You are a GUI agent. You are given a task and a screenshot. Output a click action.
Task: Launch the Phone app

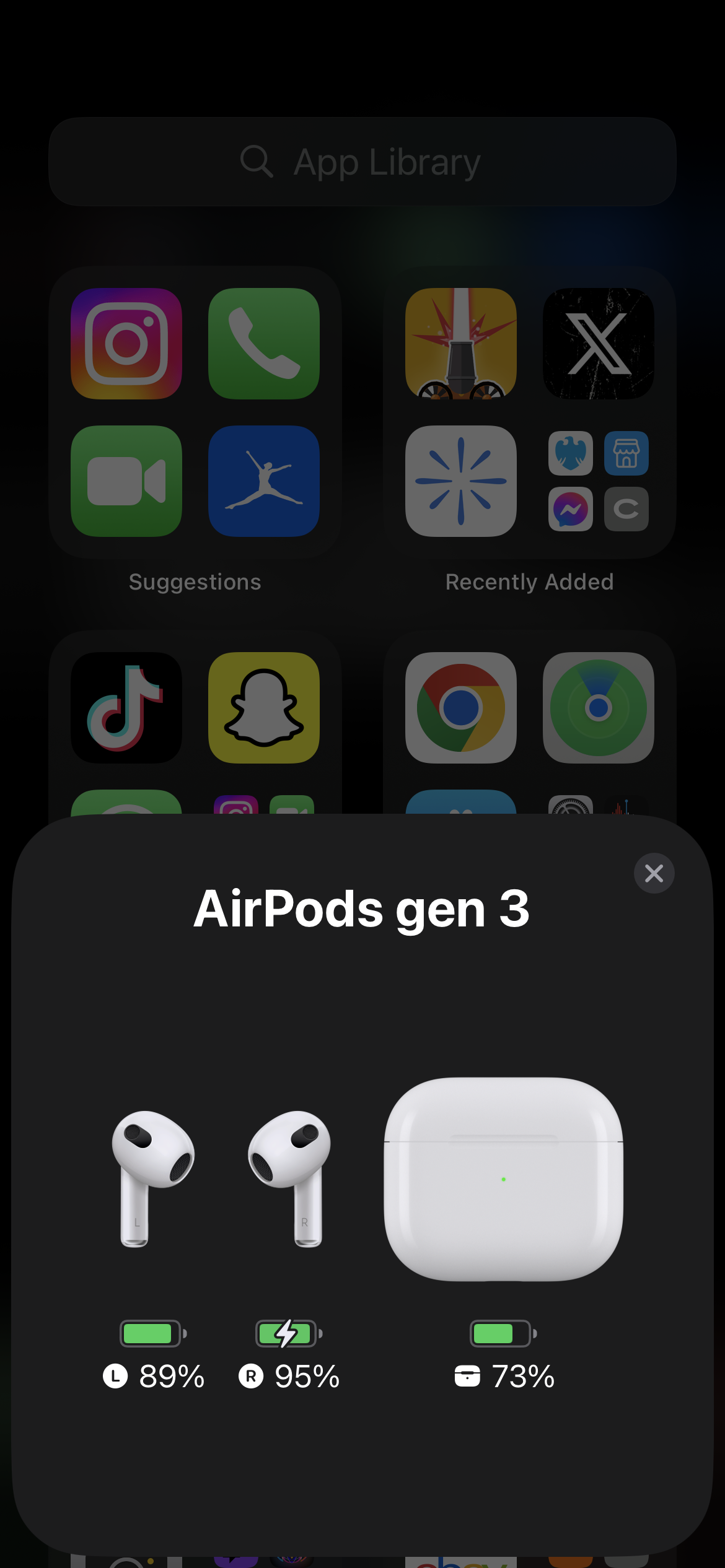[x=264, y=344]
